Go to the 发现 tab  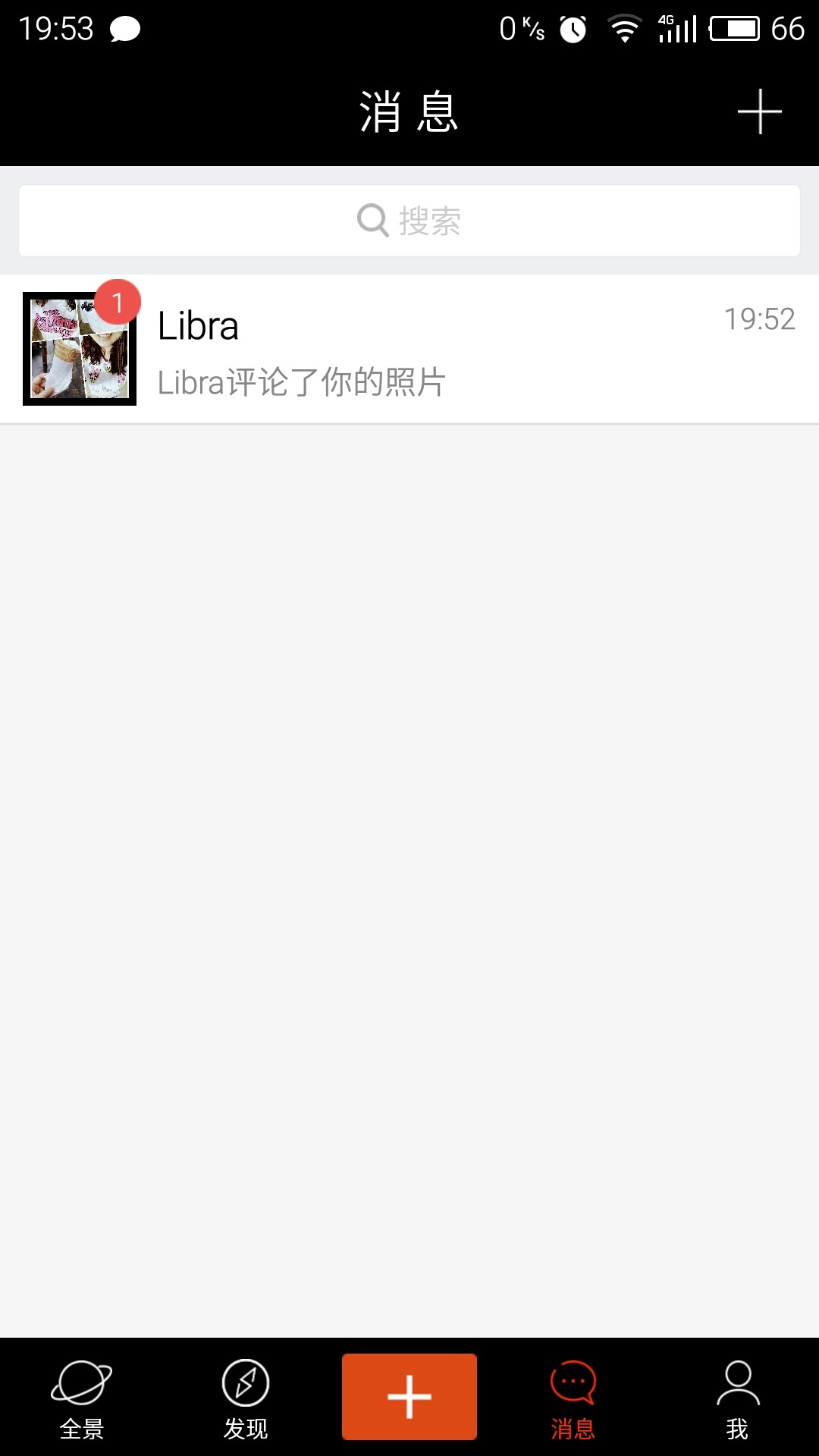point(246,1398)
